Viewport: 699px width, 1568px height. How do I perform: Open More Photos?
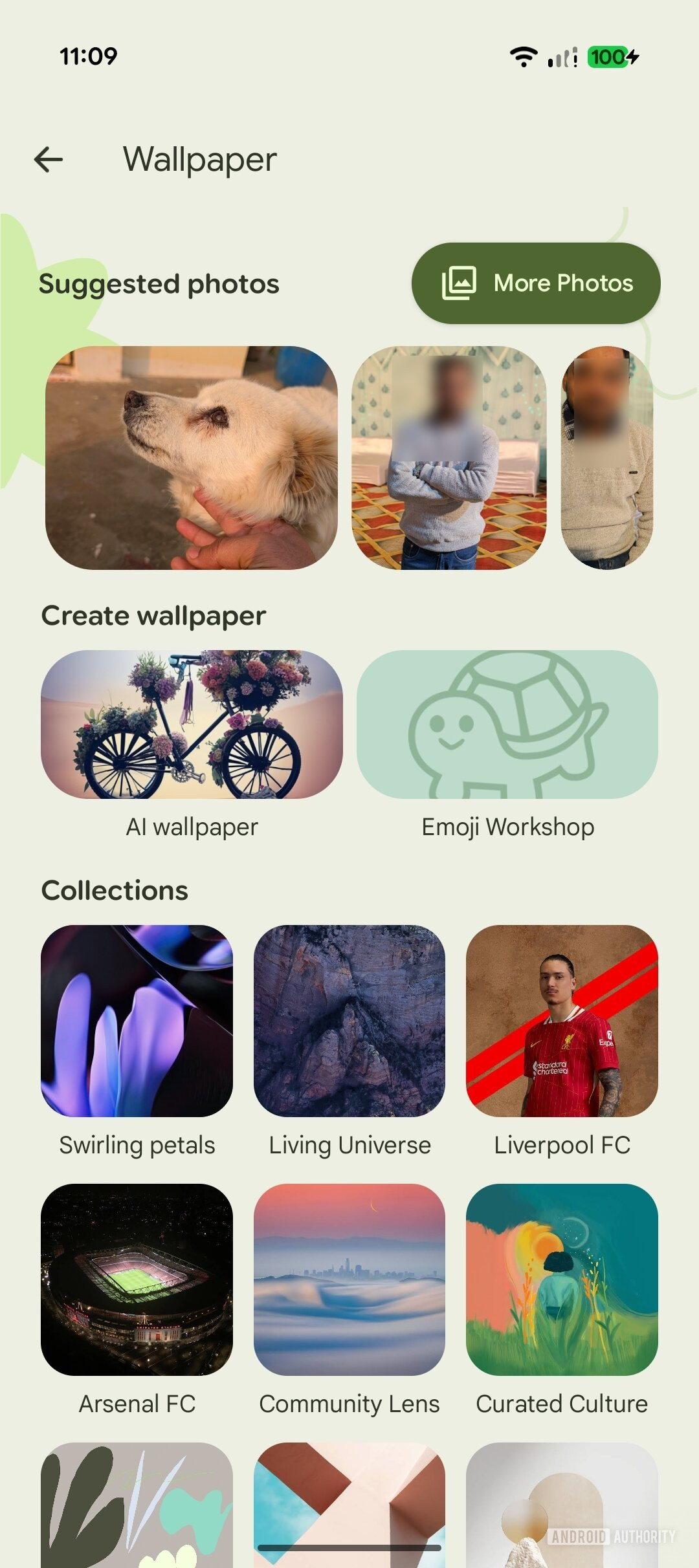pos(536,283)
